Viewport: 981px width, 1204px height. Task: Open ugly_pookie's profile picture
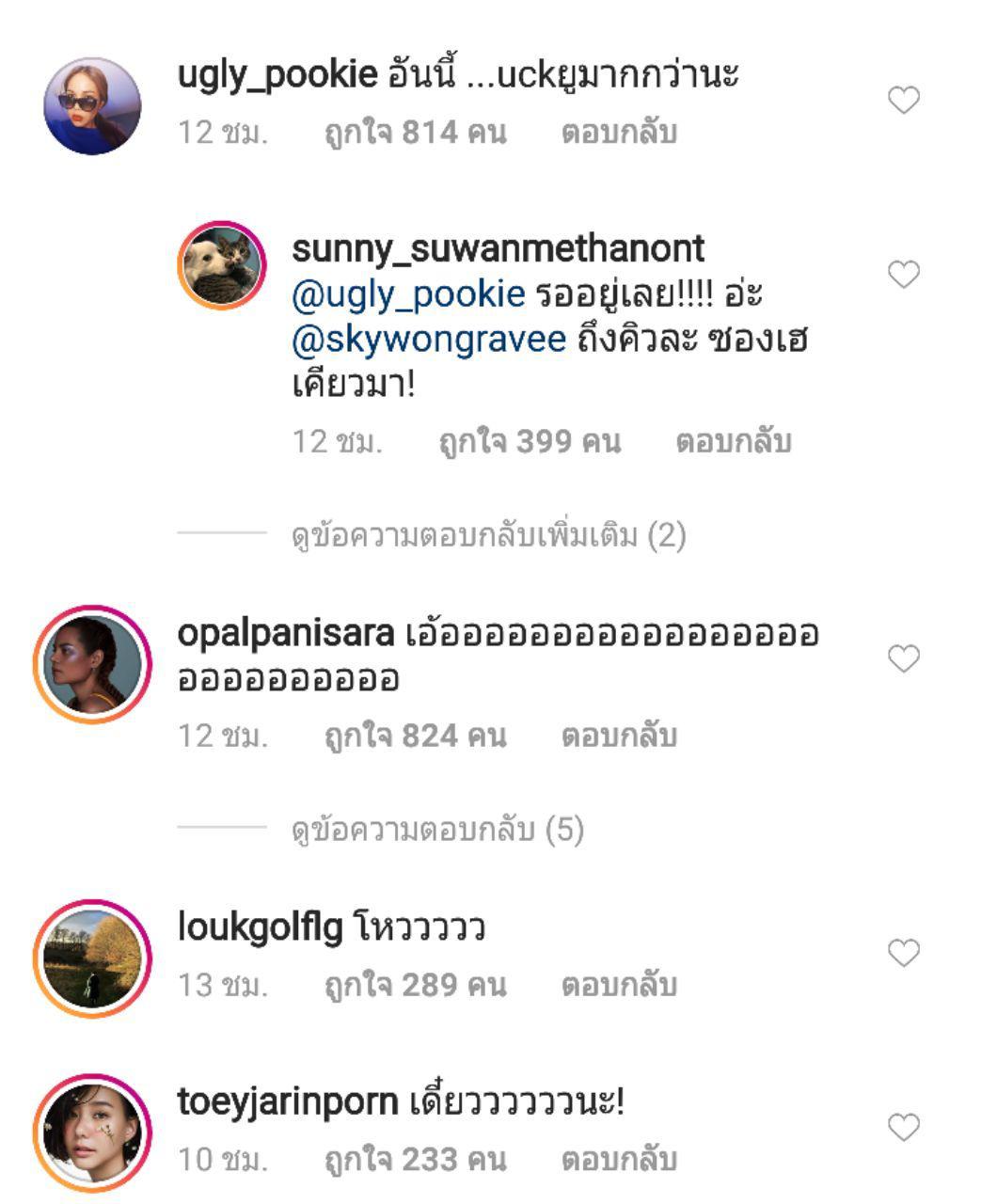click(x=92, y=105)
